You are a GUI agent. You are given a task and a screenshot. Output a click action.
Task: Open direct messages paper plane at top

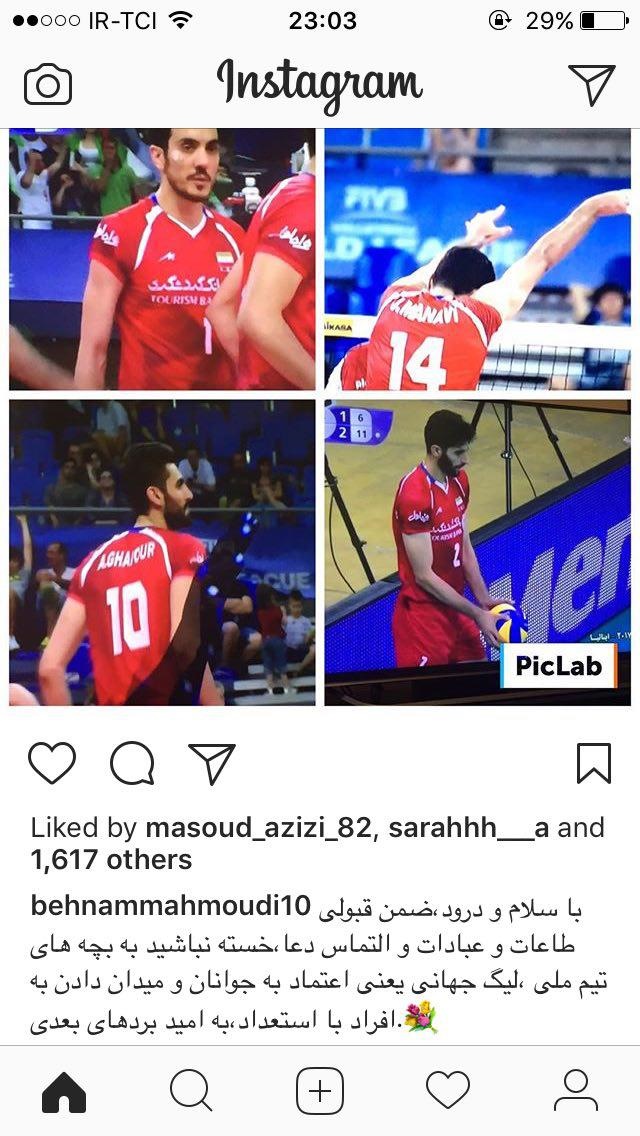click(x=591, y=85)
